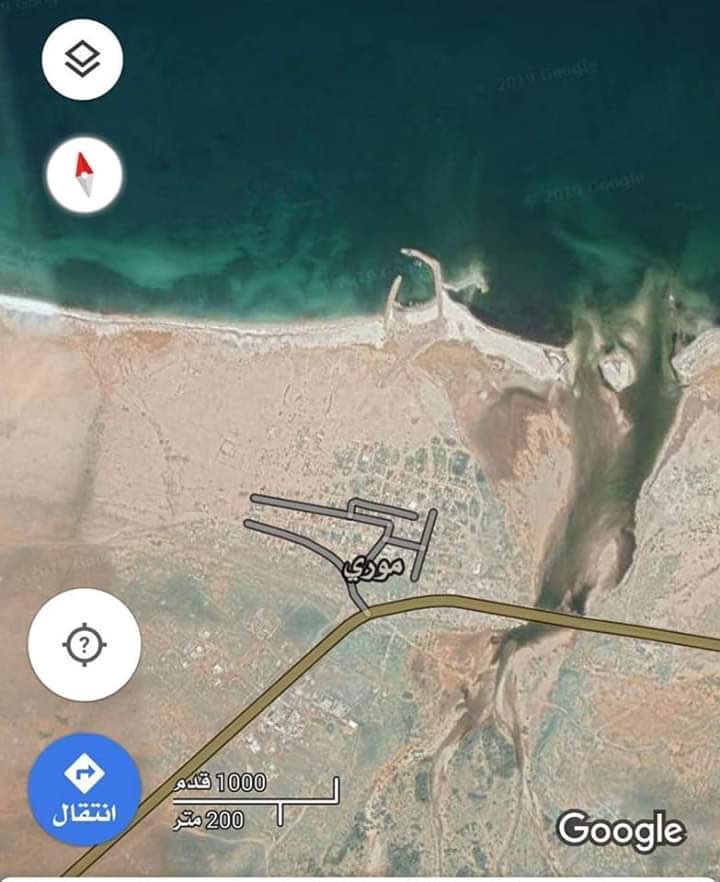The width and height of the screenshot is (720, 882).
Task: Tap the compass to reset north
Action: coord(85,174)
